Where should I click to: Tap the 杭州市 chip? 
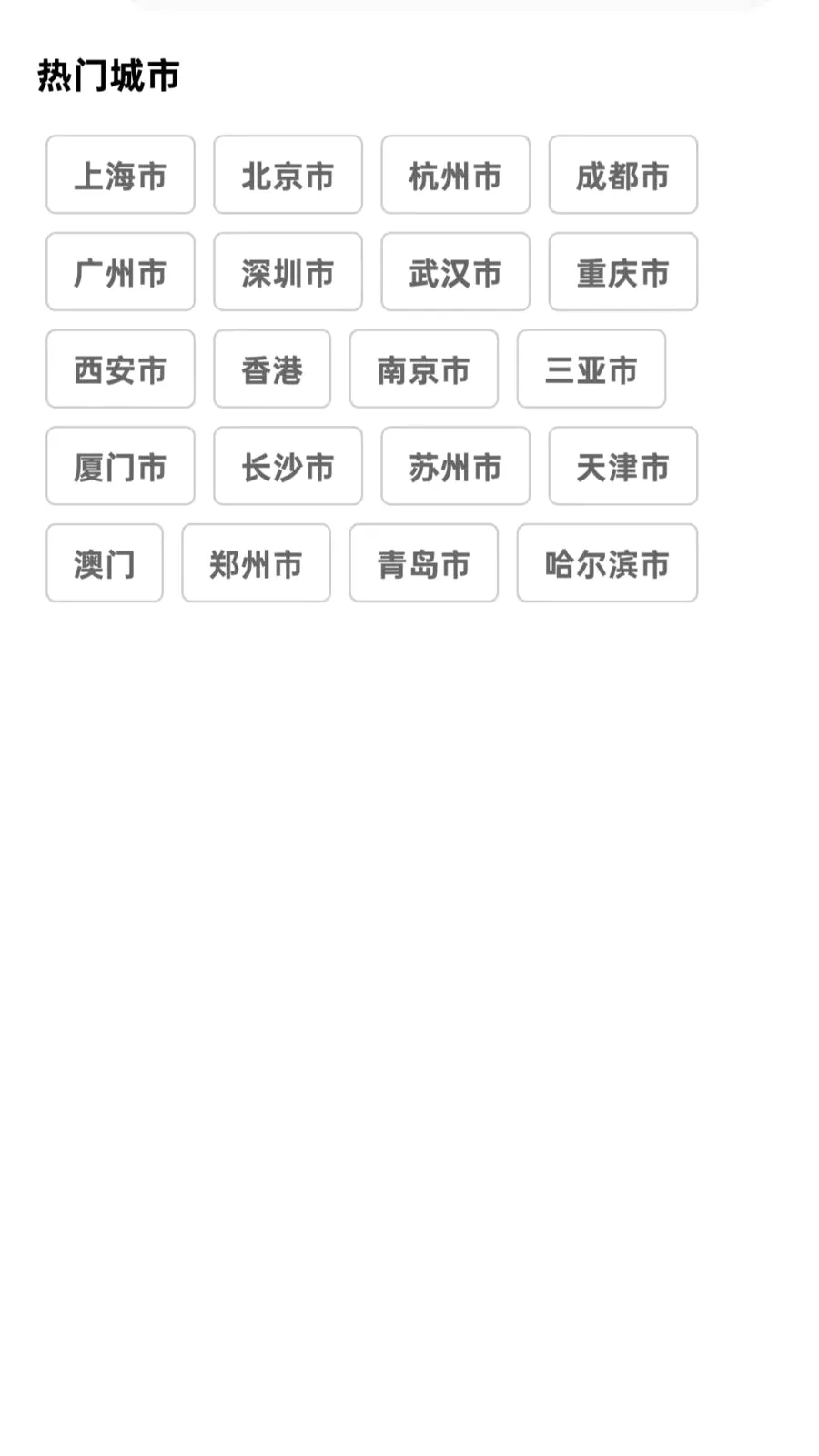(x=455, y=175)
